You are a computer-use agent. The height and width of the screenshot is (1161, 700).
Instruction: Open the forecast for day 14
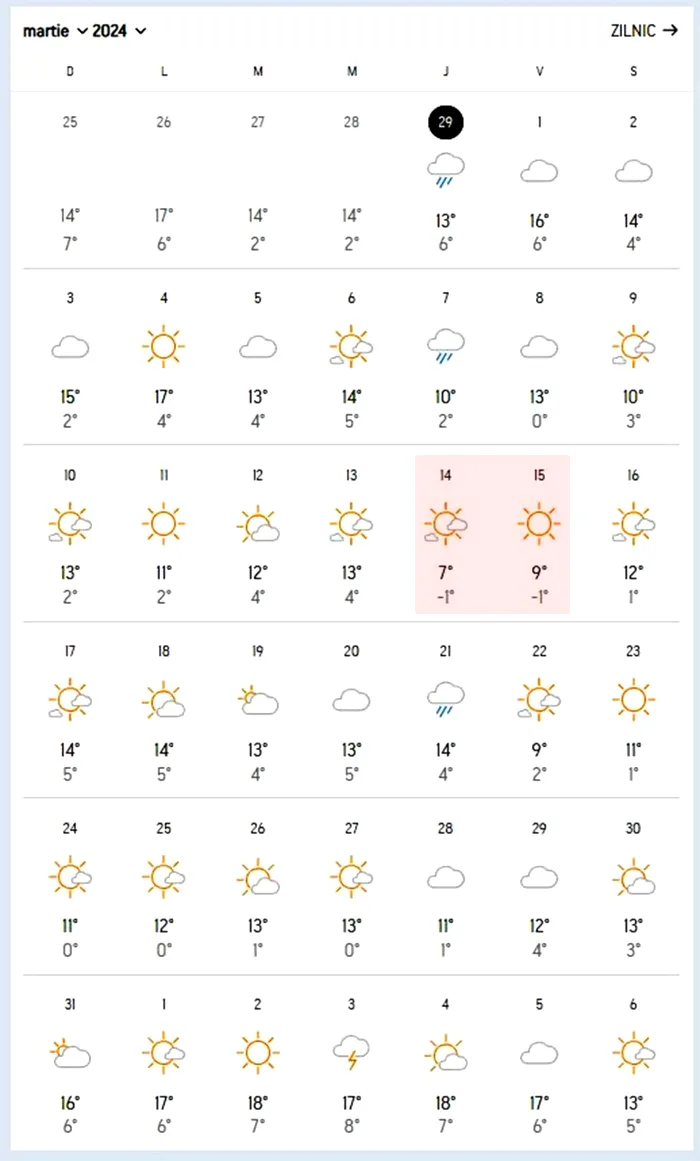[x=445, y=534]
